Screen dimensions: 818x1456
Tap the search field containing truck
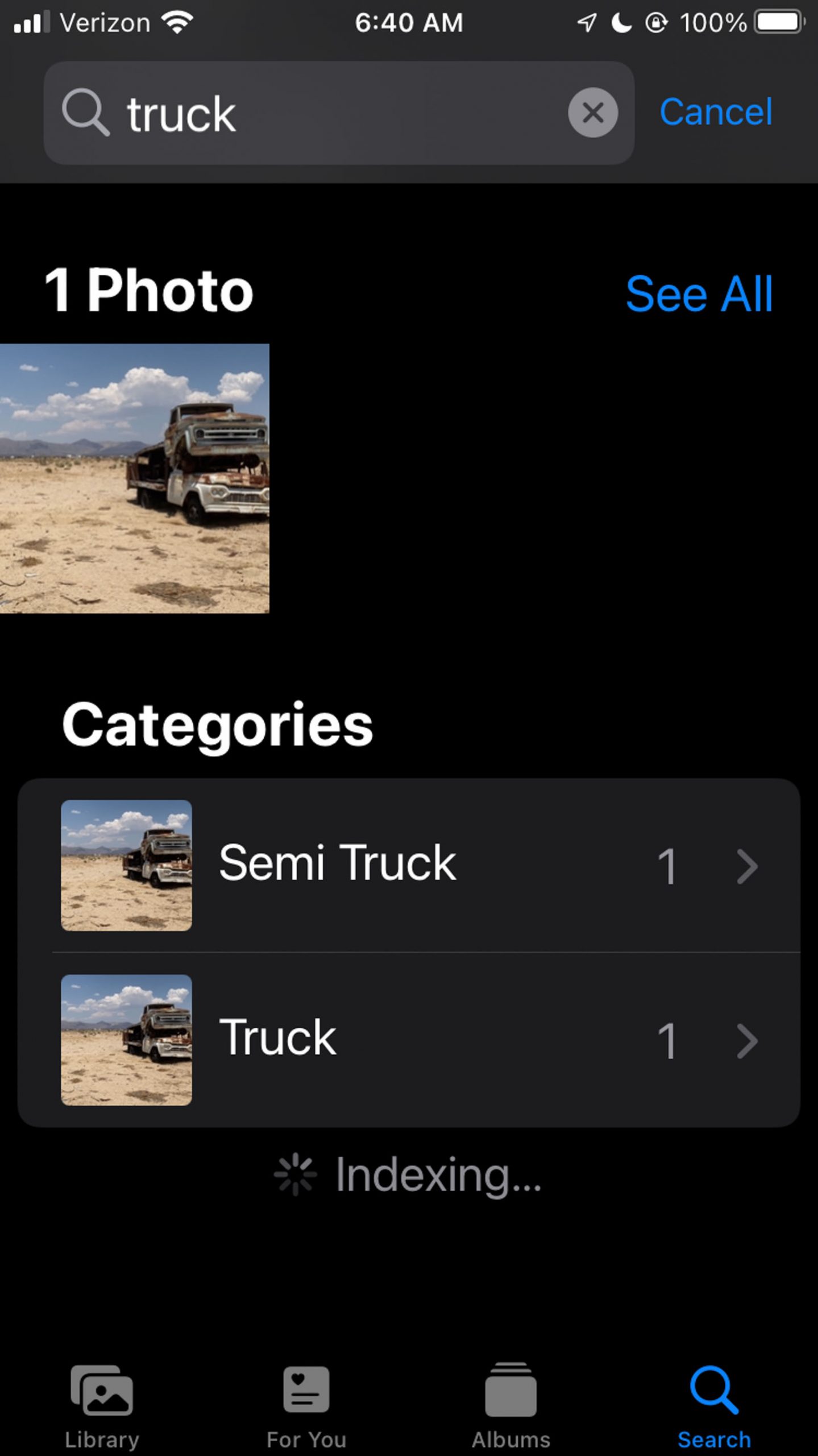341,113
